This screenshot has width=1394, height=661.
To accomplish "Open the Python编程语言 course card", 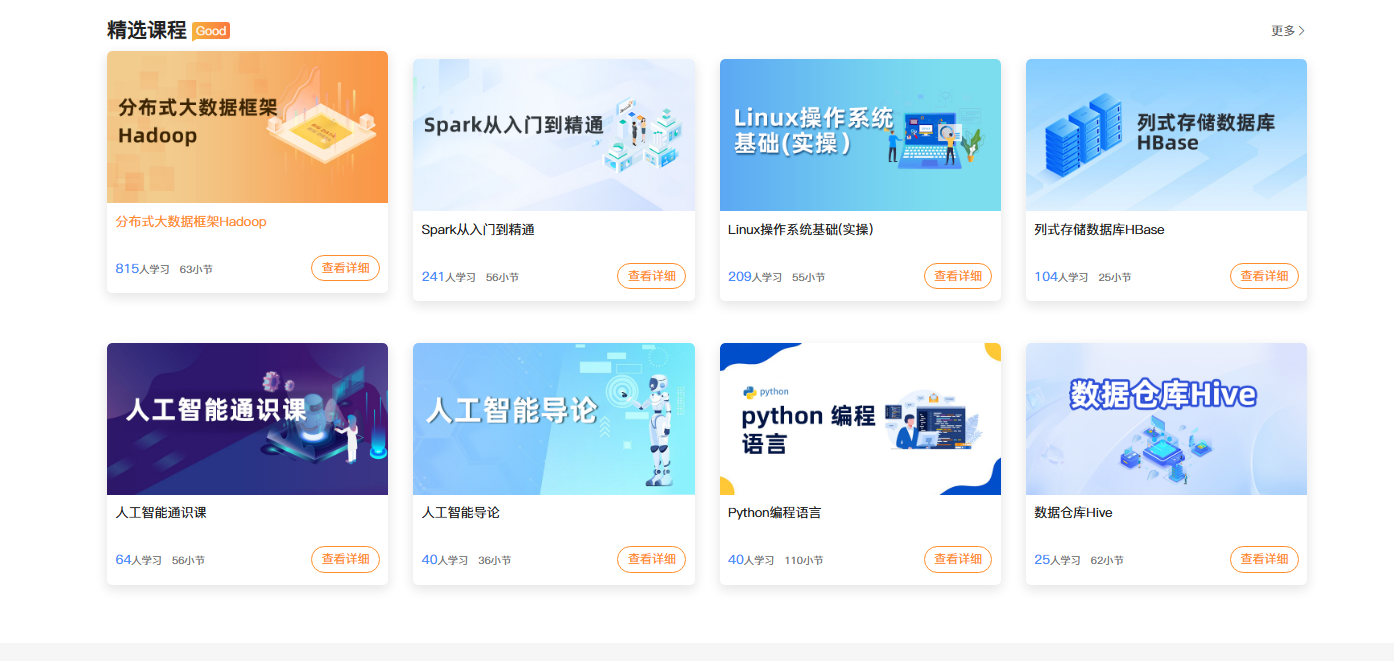I will click(x=860, y=419).
